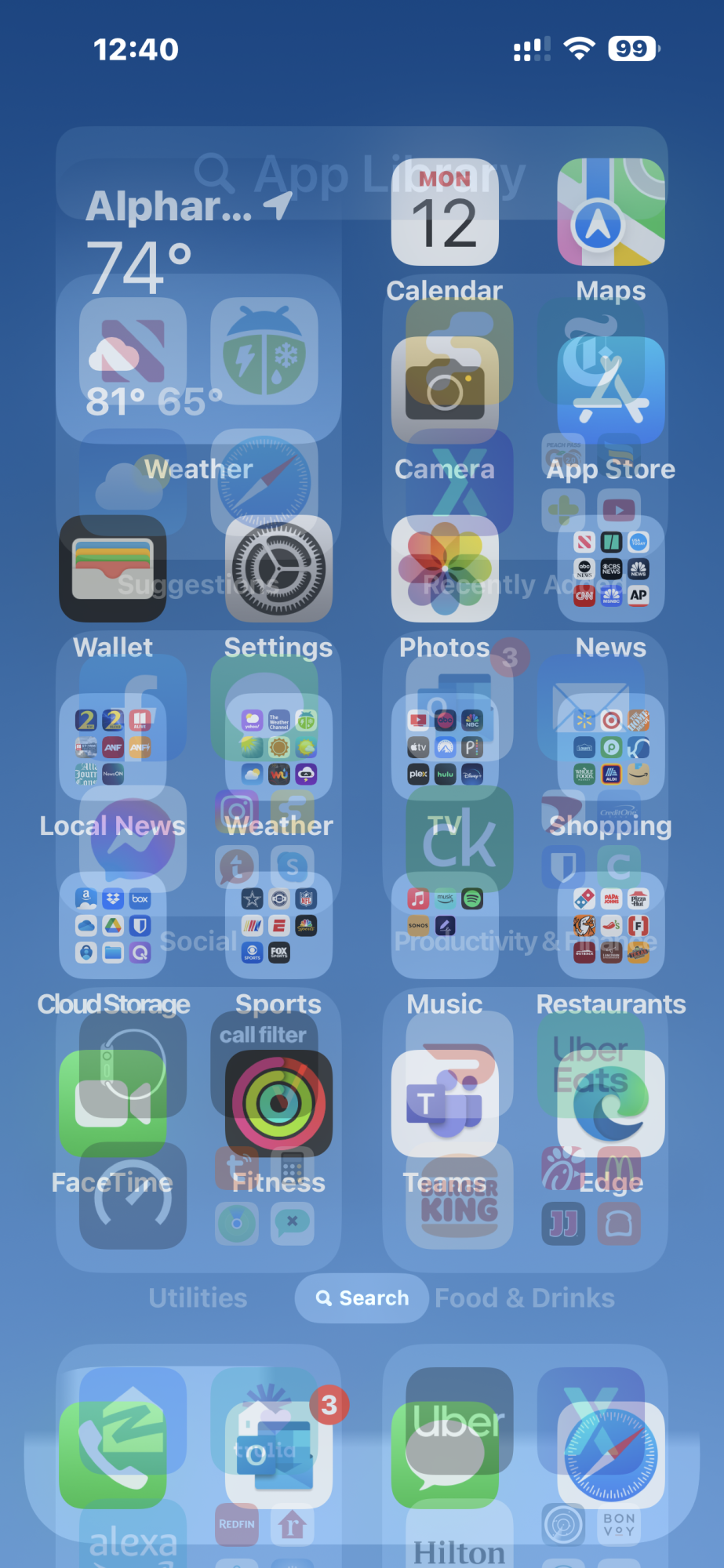This screenshot has width=724, height=1568.
Task: Open the Camera app
Action: [445, 390]
